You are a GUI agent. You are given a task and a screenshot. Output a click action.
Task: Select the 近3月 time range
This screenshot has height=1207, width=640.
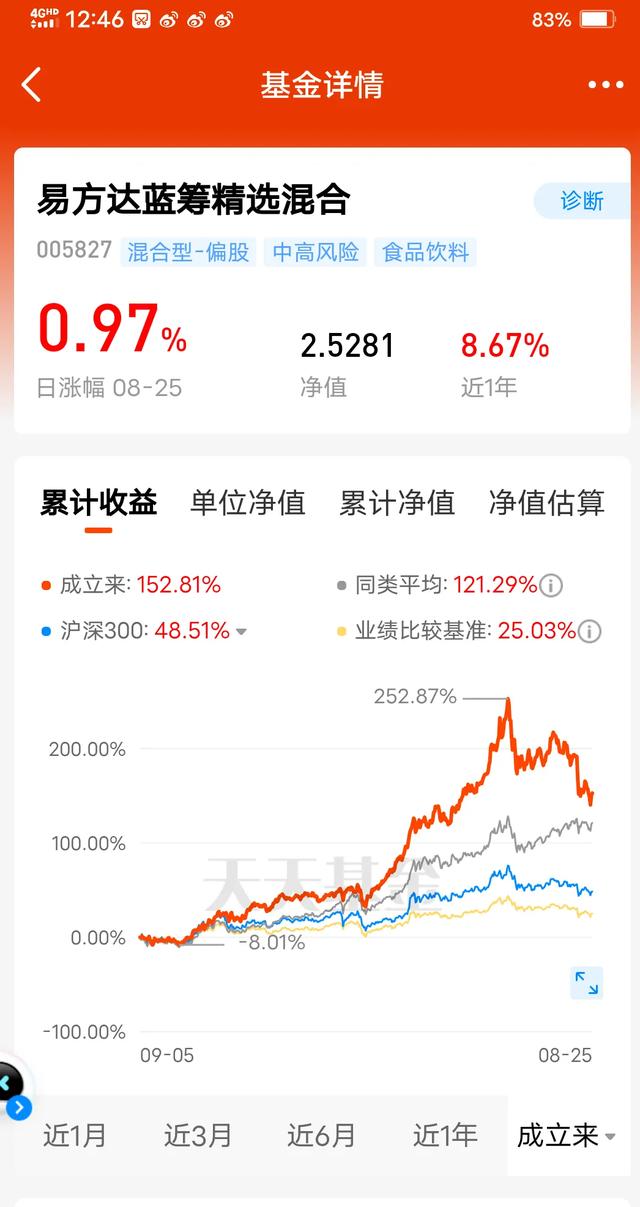[x=198, y=1135]
